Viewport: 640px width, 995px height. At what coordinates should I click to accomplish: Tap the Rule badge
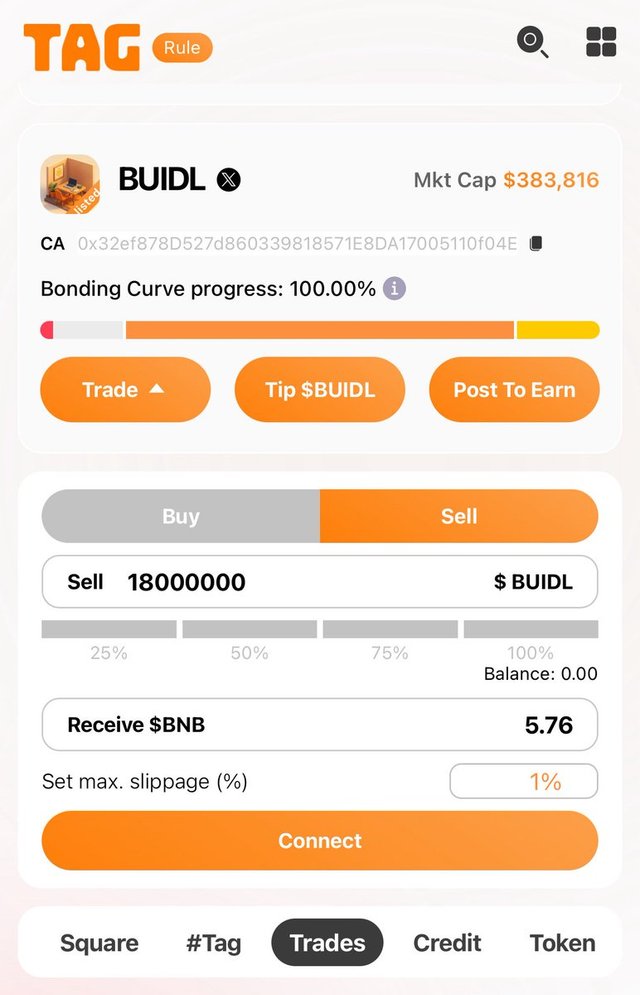pyautogui.click(x=182, y=47)
